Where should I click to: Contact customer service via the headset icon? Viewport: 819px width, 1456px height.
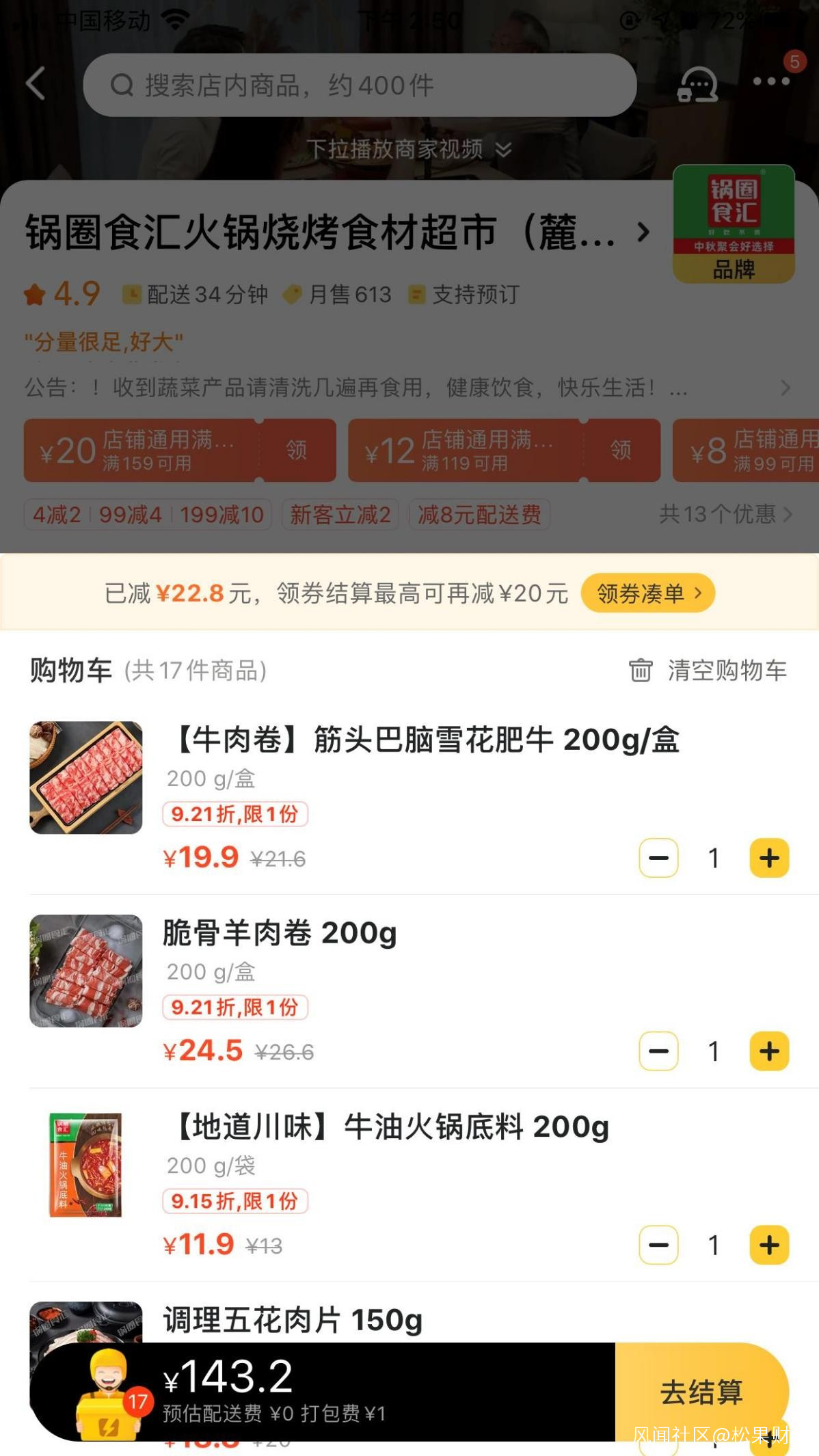coord(697,85)
